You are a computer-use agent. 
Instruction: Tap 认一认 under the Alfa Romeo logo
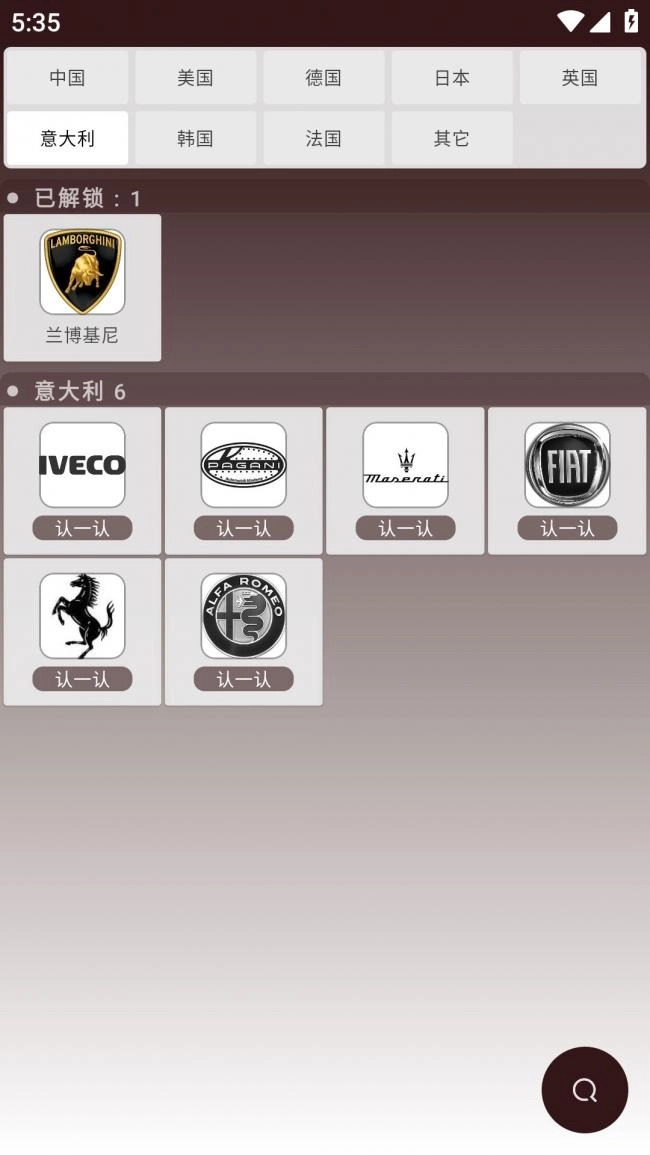243,679
